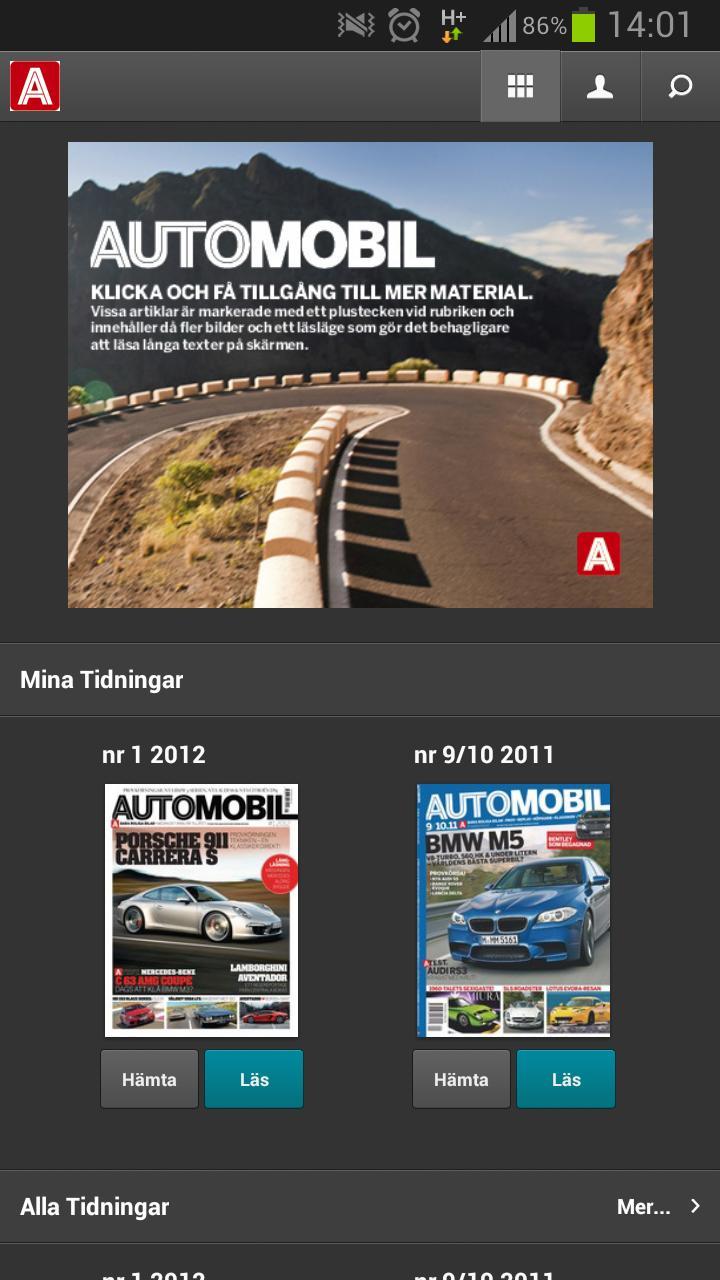This screenshot has width=720, height=1280.
Task: Tap Hämta under the BMW M5 cover
Action: coord(461,1079)
